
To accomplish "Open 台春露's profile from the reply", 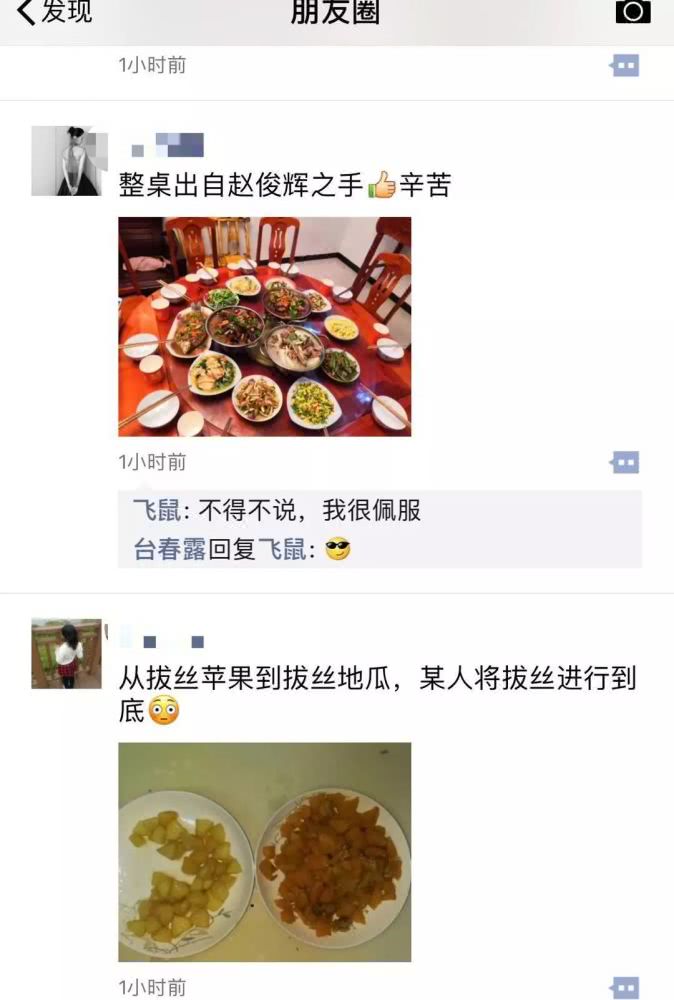I will pyautogui.click(x=170, y=549).
